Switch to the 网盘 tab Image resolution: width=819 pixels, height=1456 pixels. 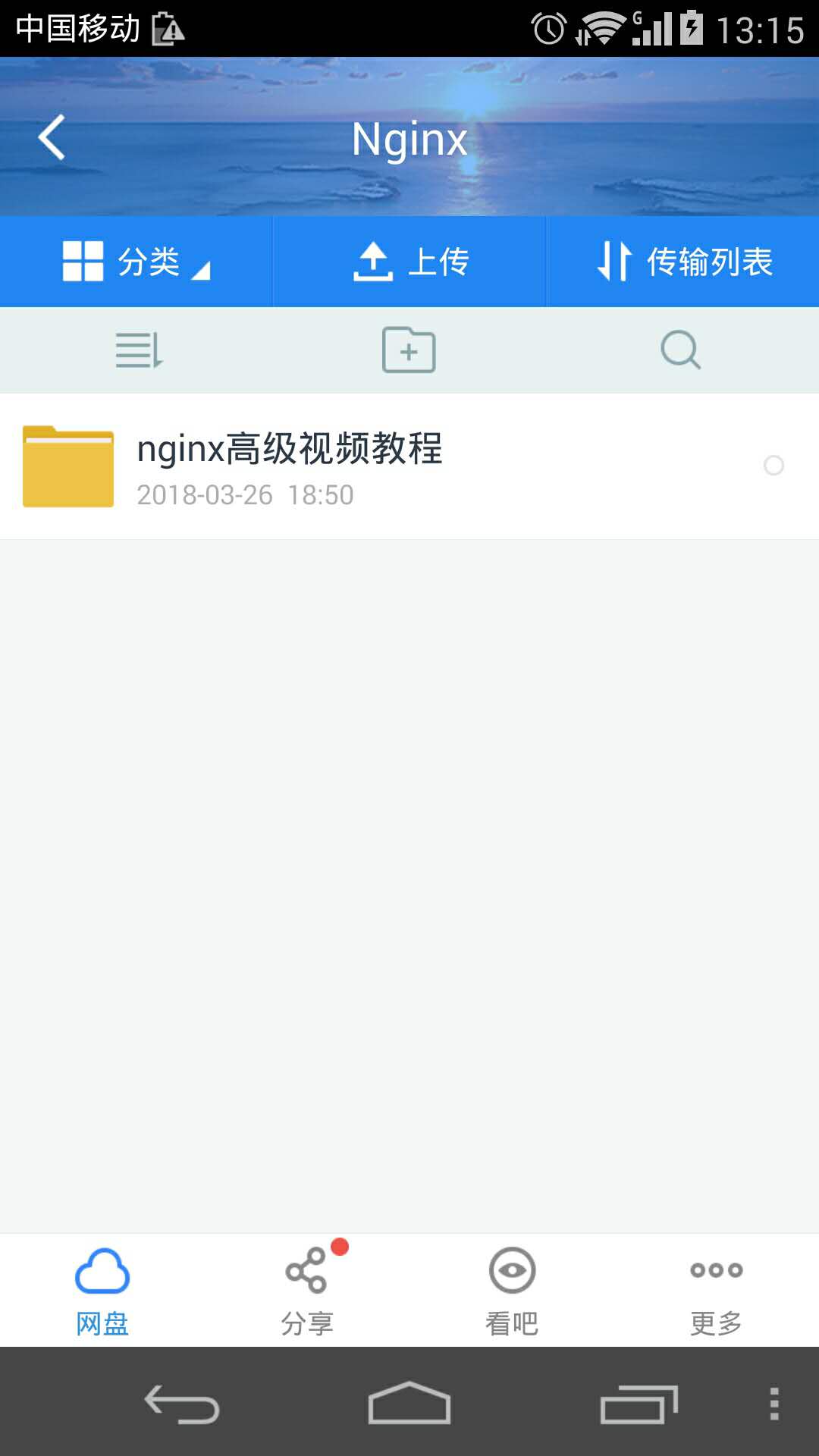[x=102, y=1291]
